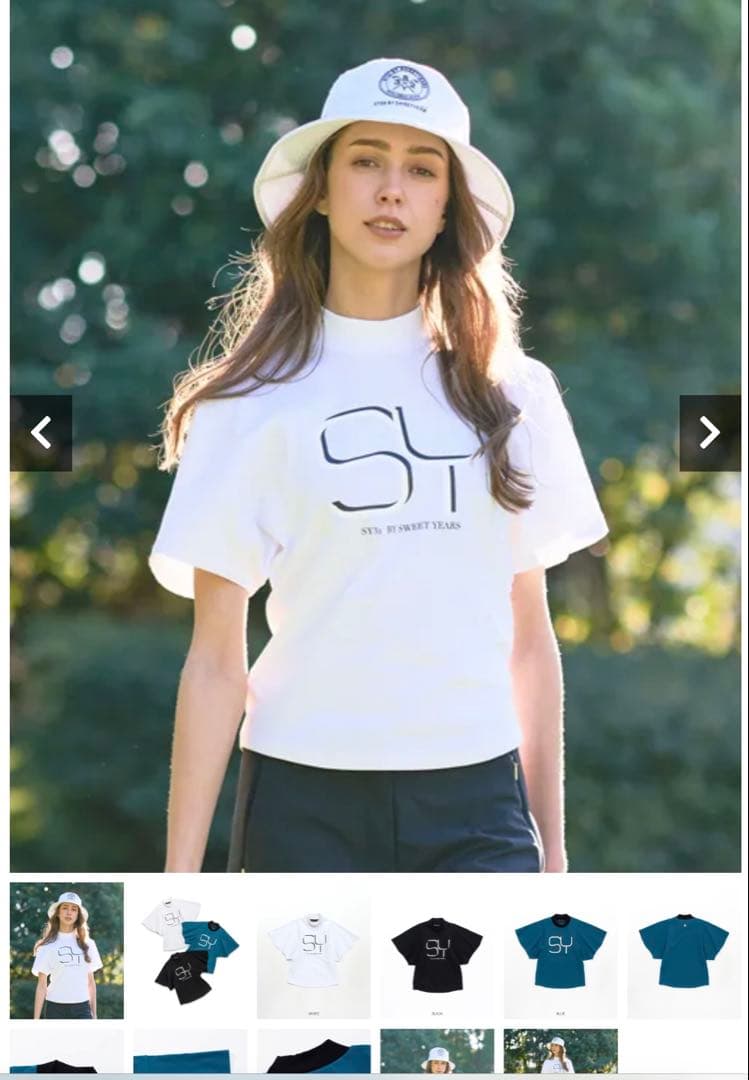Viewport: 749px width, 1080px height.
Task: View the black shirt thumbnail
Action: tap(437, 950)
